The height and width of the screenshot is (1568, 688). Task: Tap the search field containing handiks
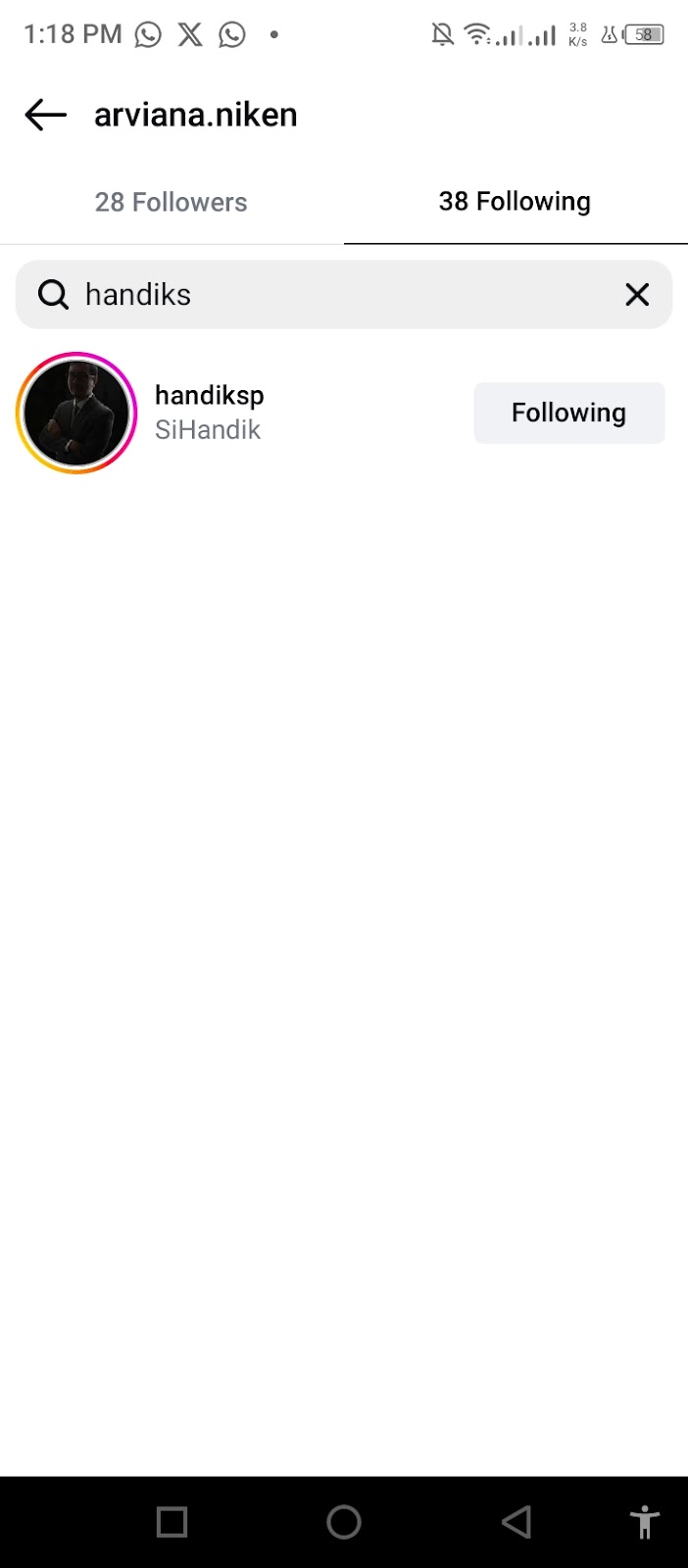pyautogui.click(x=333, y=295)
